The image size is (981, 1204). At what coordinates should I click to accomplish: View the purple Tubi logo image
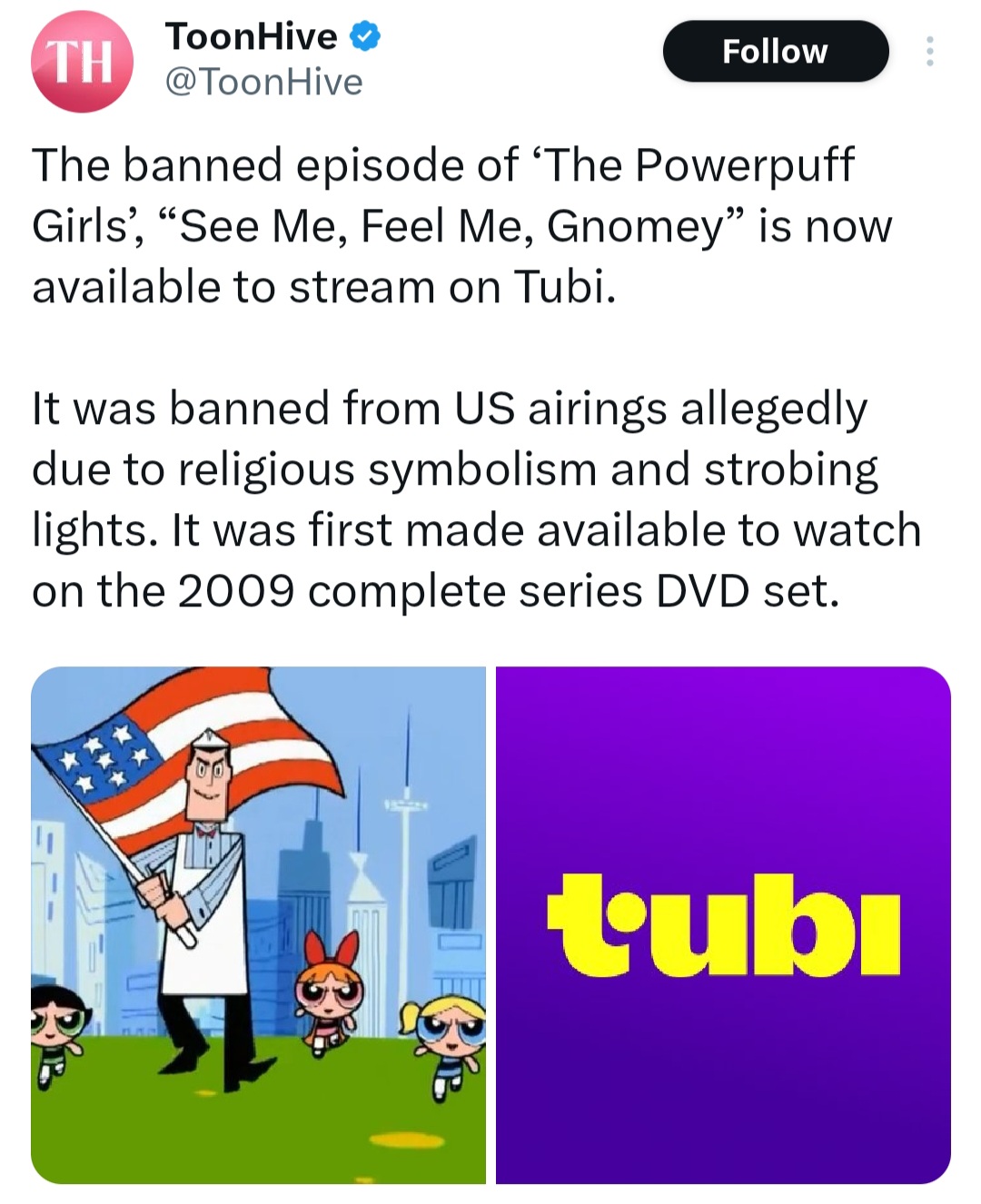tap(723, 924)
